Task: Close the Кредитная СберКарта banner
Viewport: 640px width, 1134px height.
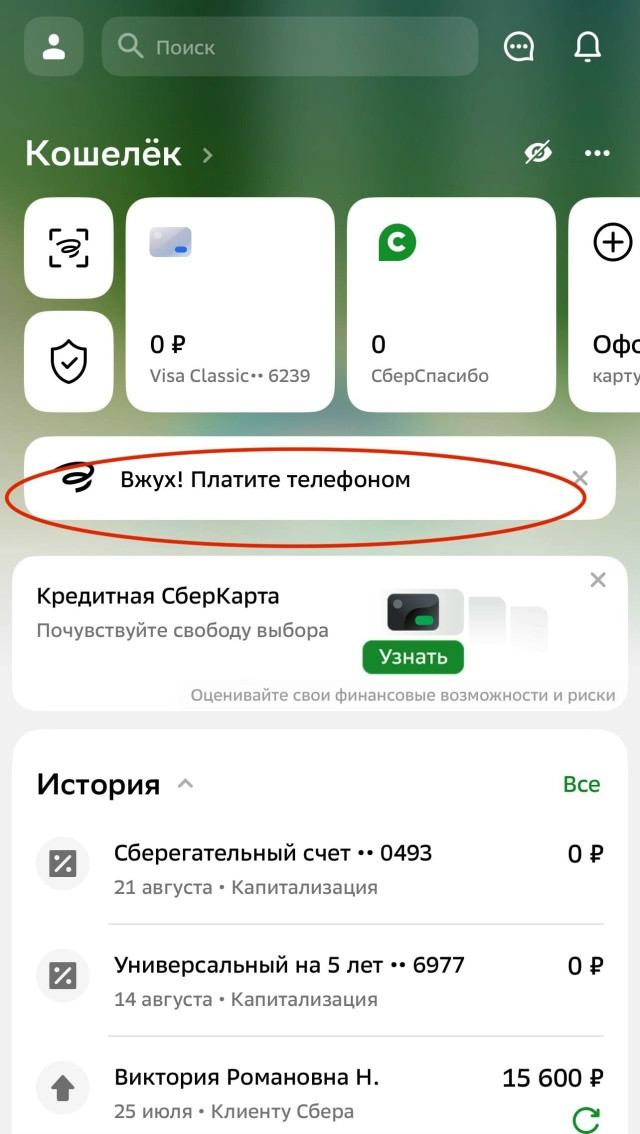Action: coord(597,579)
